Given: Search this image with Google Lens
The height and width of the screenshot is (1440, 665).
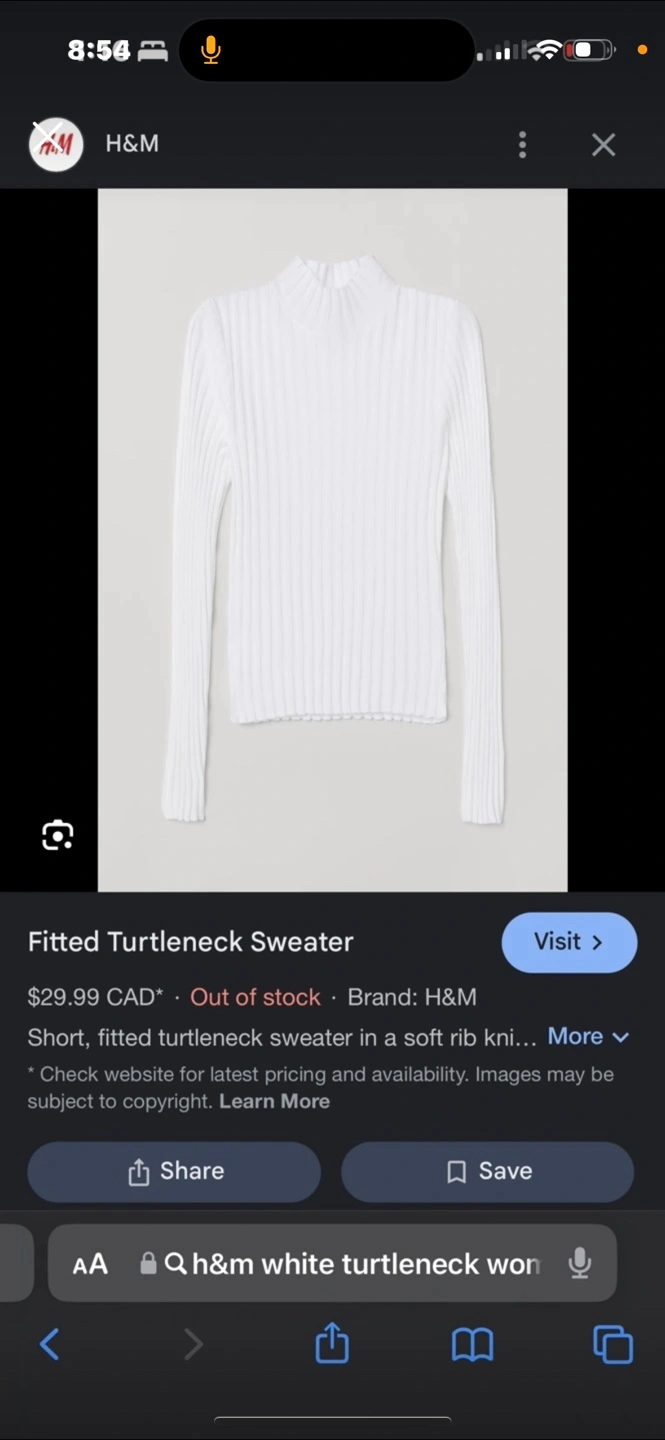Looking at the screenshot, I should (x=58, y=835).
